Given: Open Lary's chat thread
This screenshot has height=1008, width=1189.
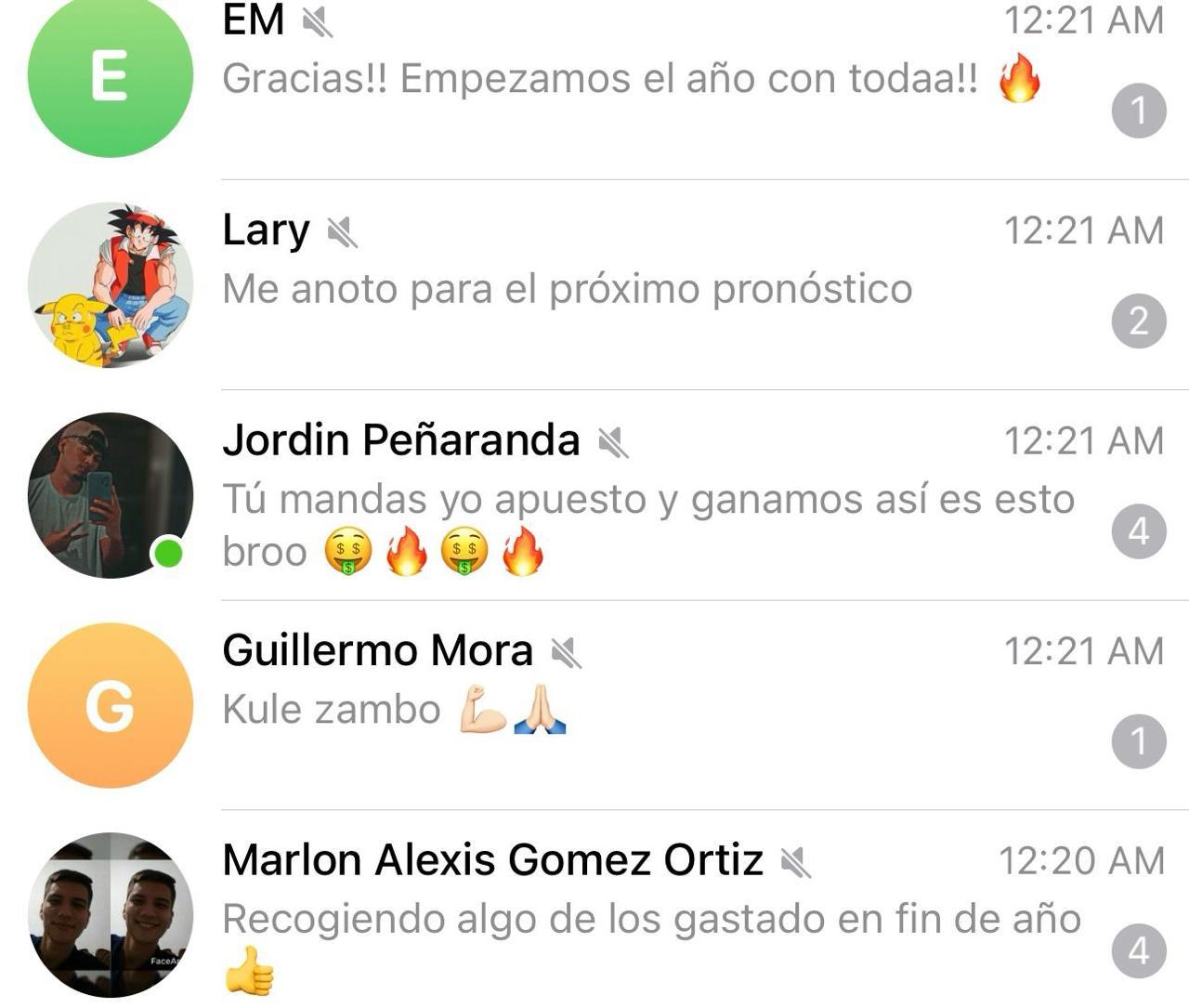Looking at the screenshot, I should tap(594, 286).
